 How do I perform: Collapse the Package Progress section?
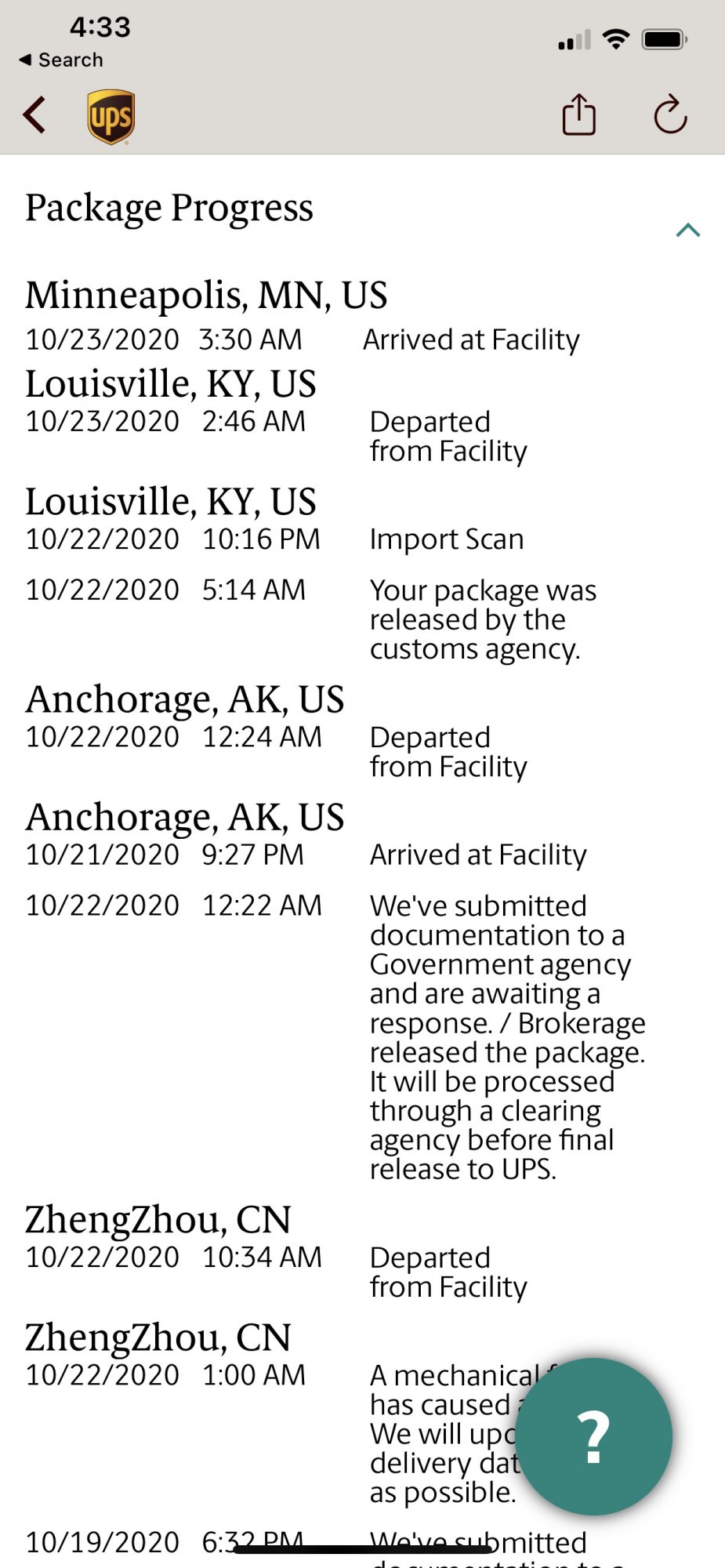pyautogui.click(x=688, y=230)
